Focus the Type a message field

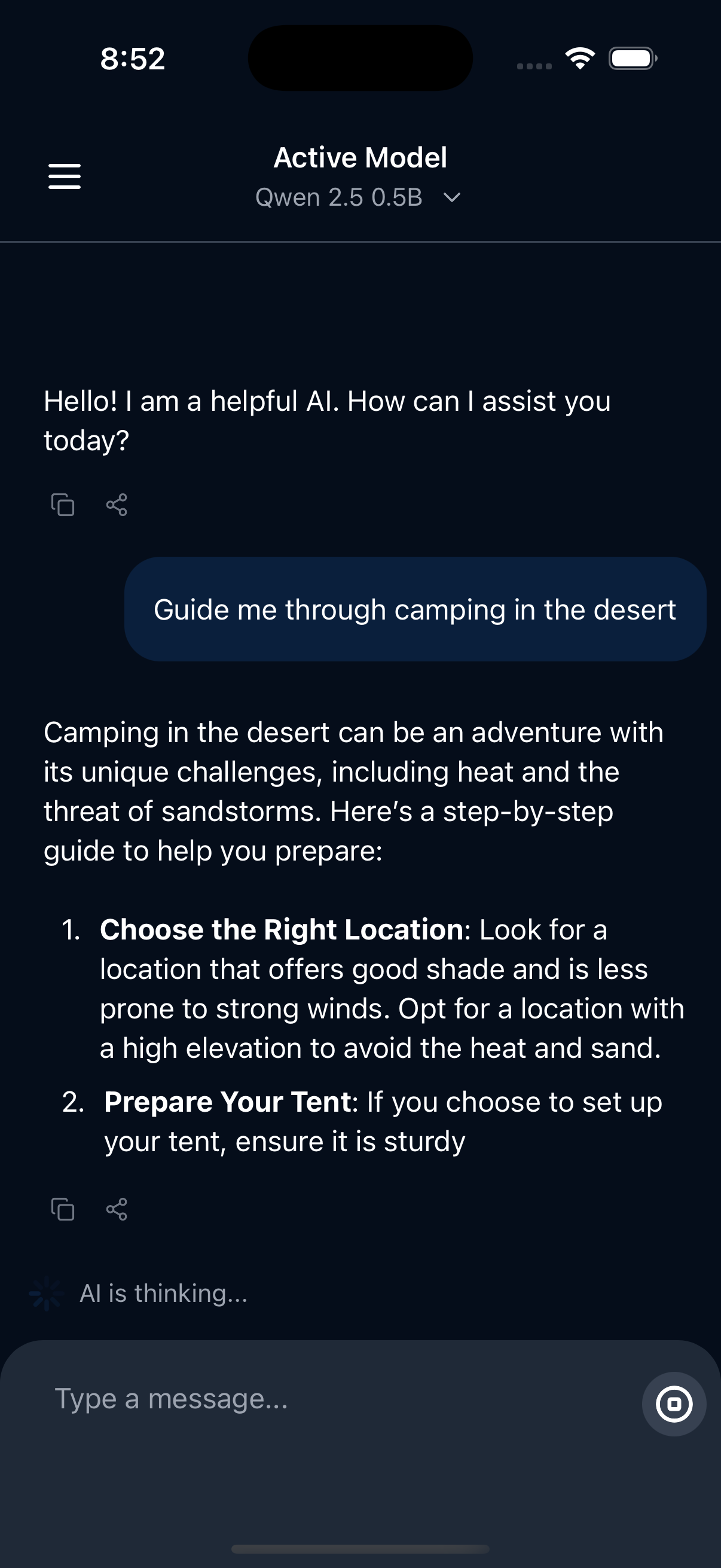pyautogui.click(x=329, y=1399)
